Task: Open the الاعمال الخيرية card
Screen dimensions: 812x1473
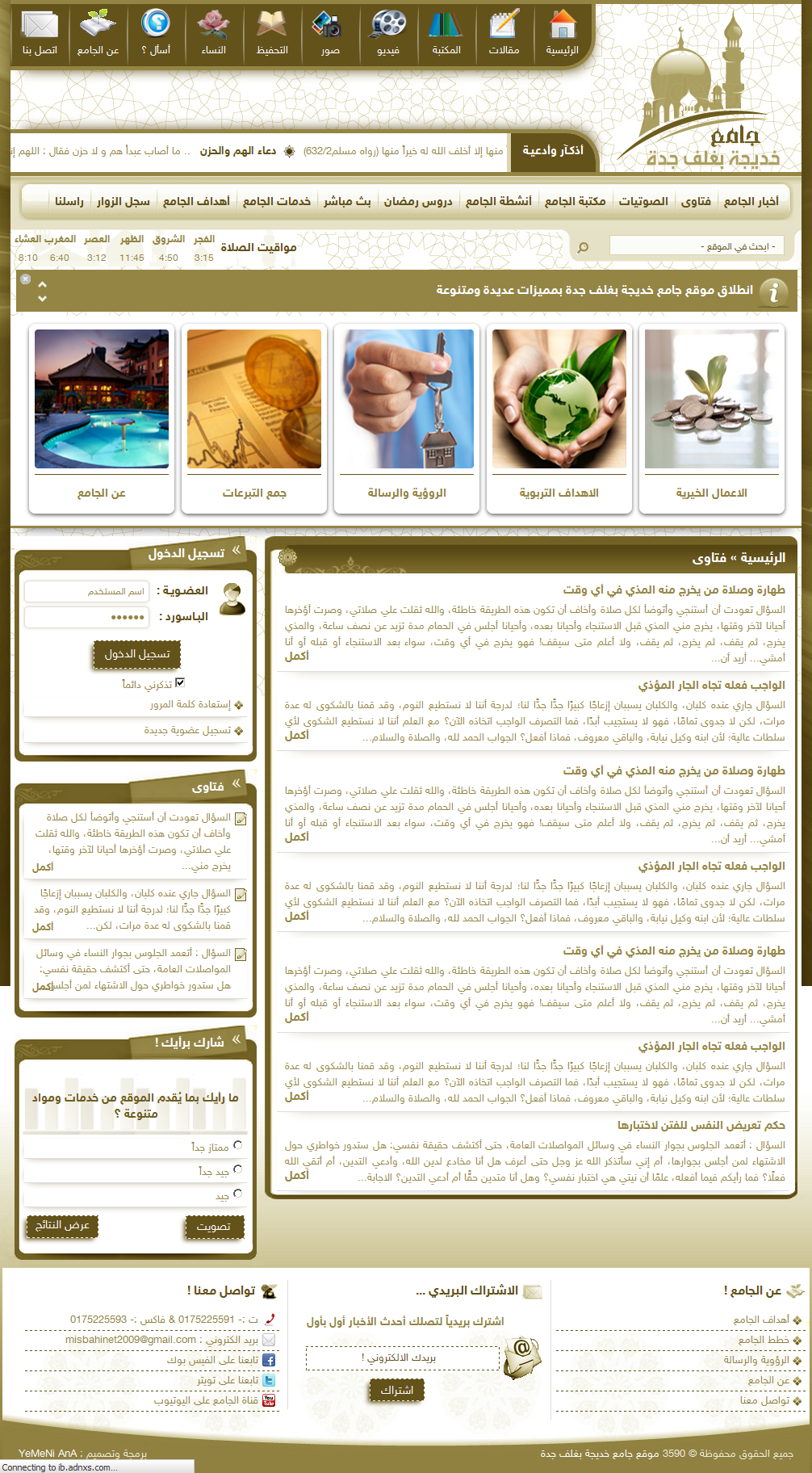Action: 712,418
